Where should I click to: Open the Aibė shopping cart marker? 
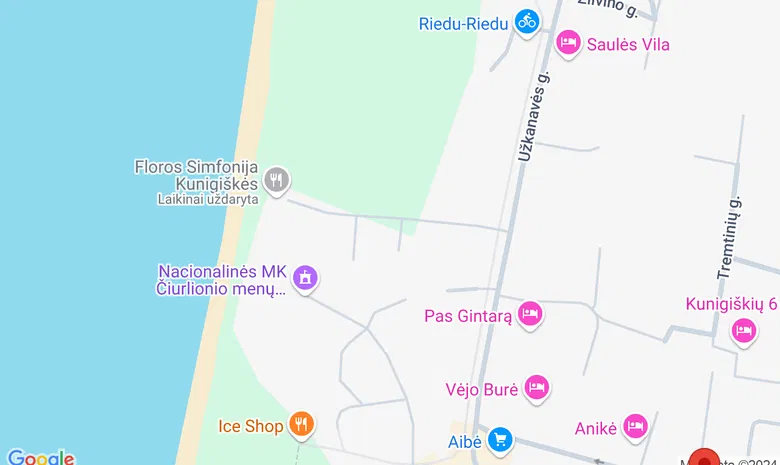501,439
